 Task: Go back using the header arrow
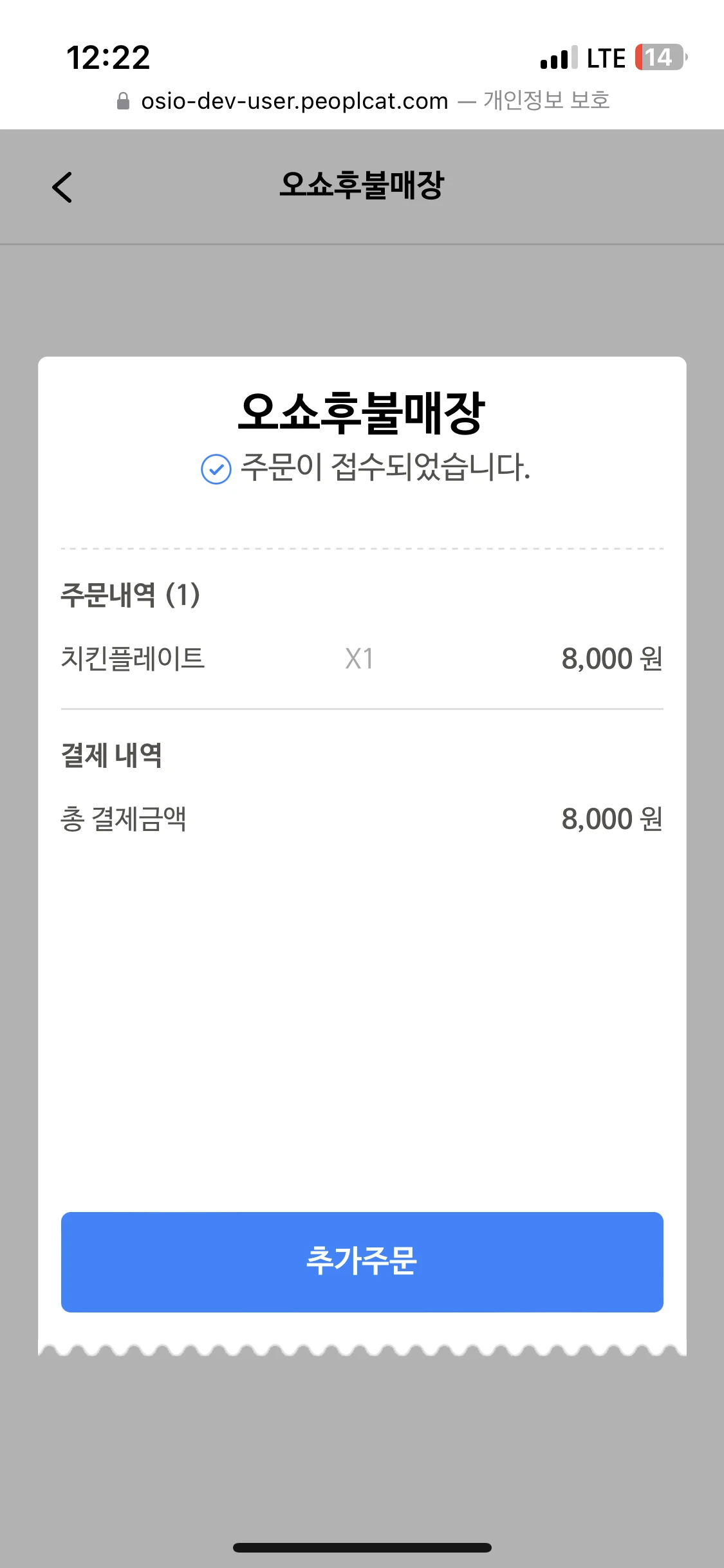click(x=62, y=187)
